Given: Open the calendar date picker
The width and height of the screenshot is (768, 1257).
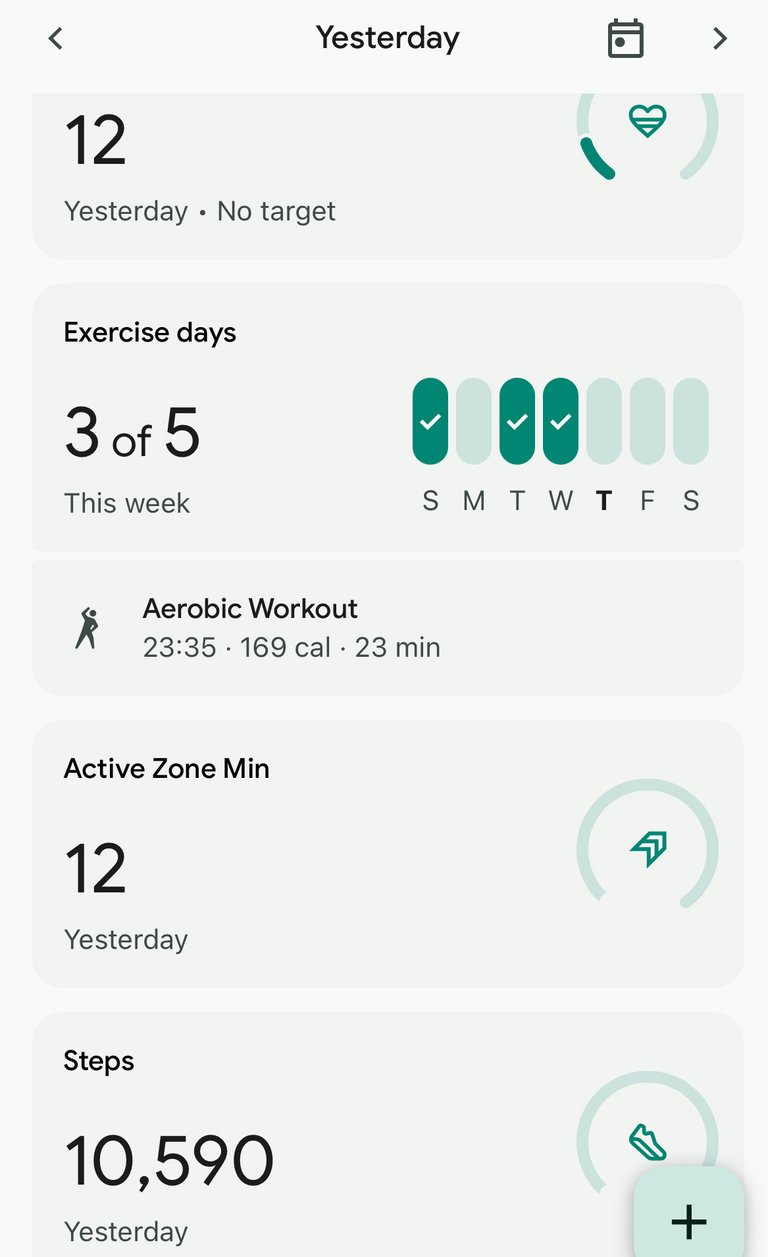Looking at the screenshot, I should [625, 39].
